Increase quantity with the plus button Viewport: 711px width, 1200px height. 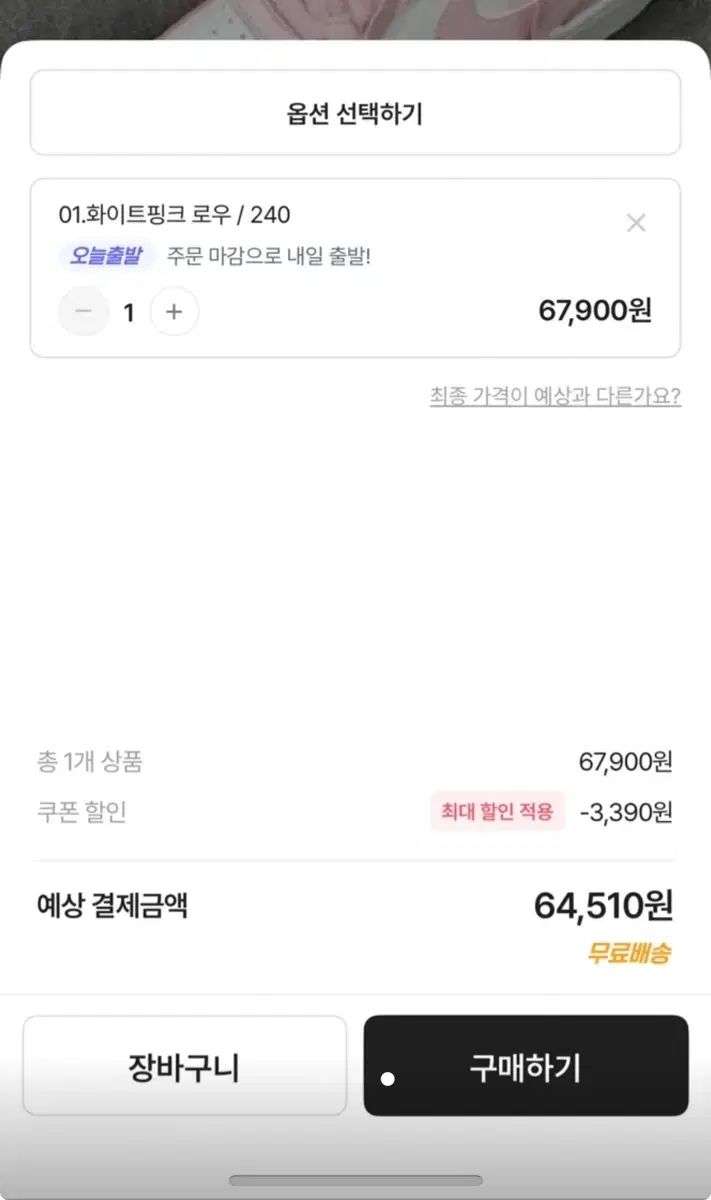pos(174,312)
